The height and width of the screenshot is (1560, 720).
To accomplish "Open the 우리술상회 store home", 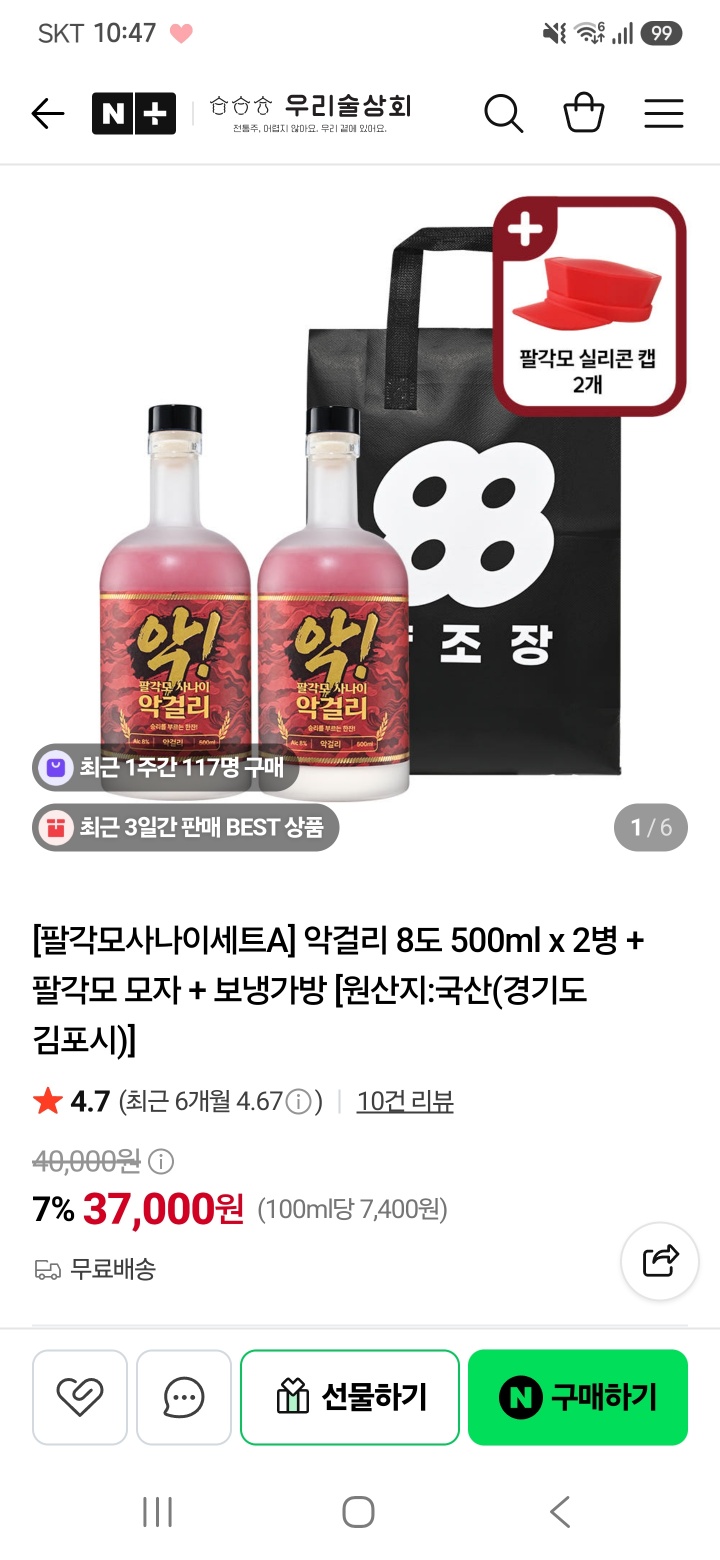I will click(310, 113).
